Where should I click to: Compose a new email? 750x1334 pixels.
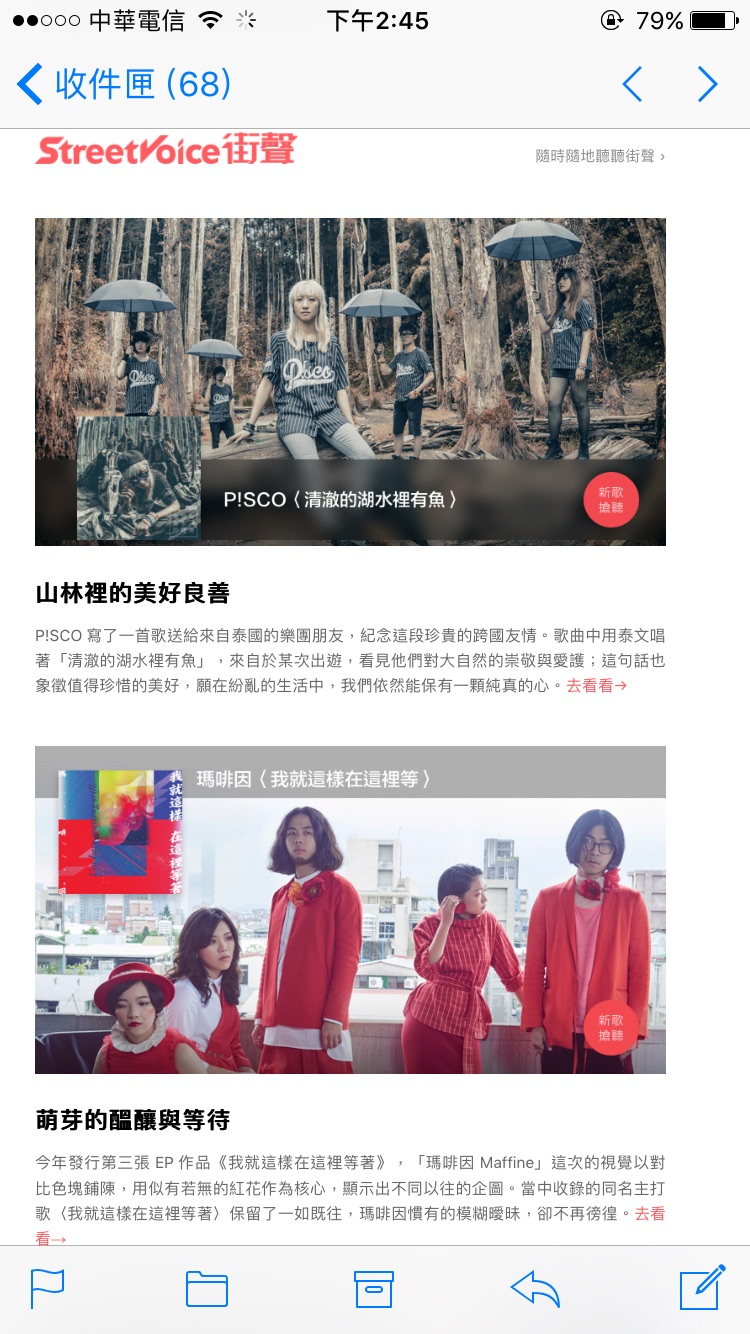[702, 1287]
